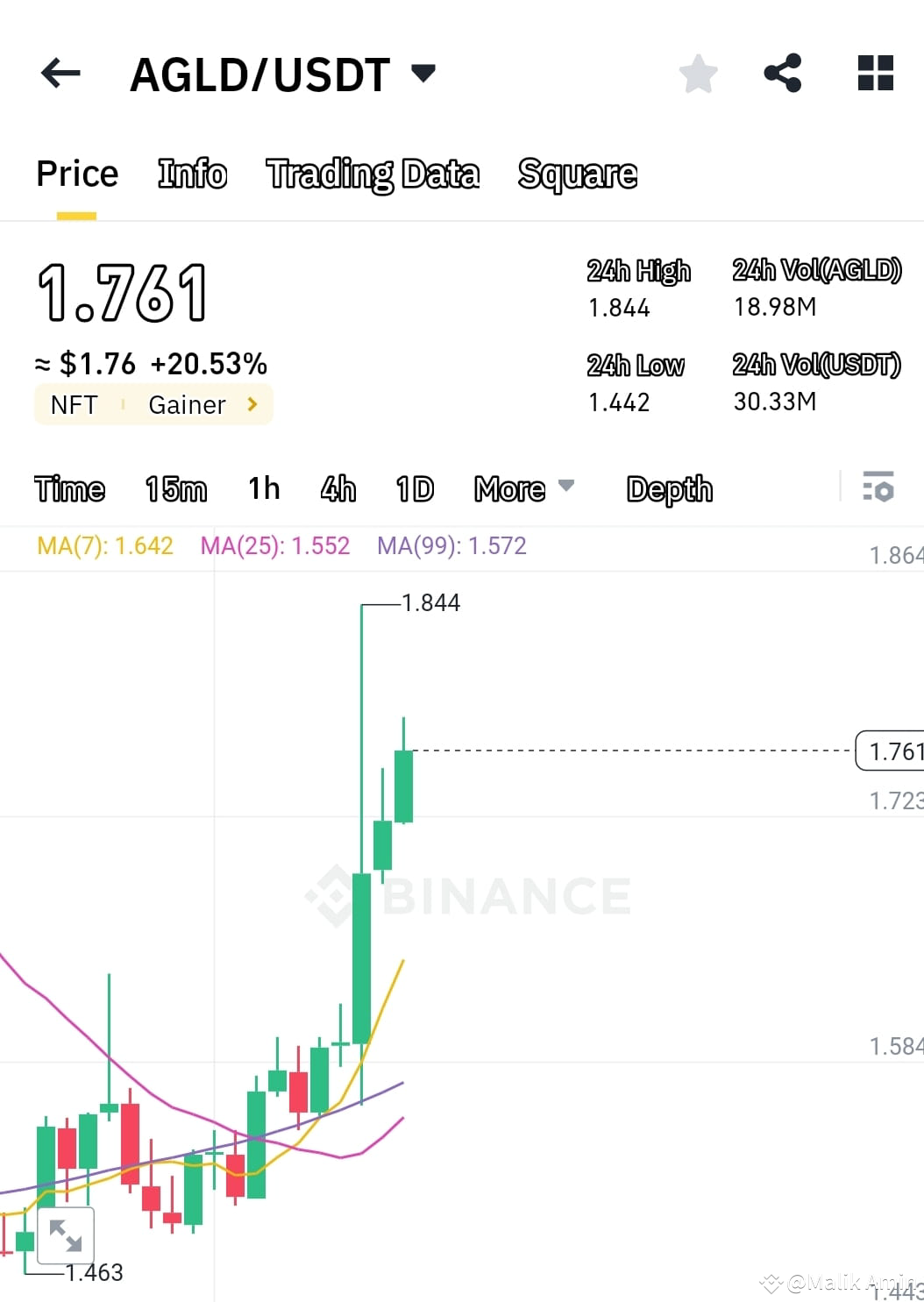Select the 15m chart interval
Screen dimensions: 924x1302
(x=174, y=488)
